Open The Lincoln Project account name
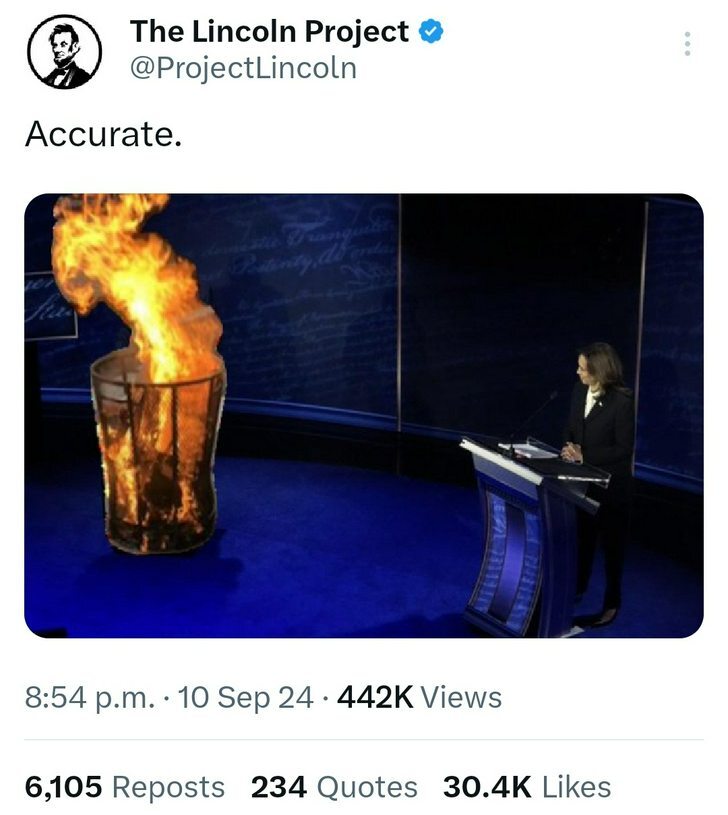Viewport: 728px width, 815px height. point(269,32)
